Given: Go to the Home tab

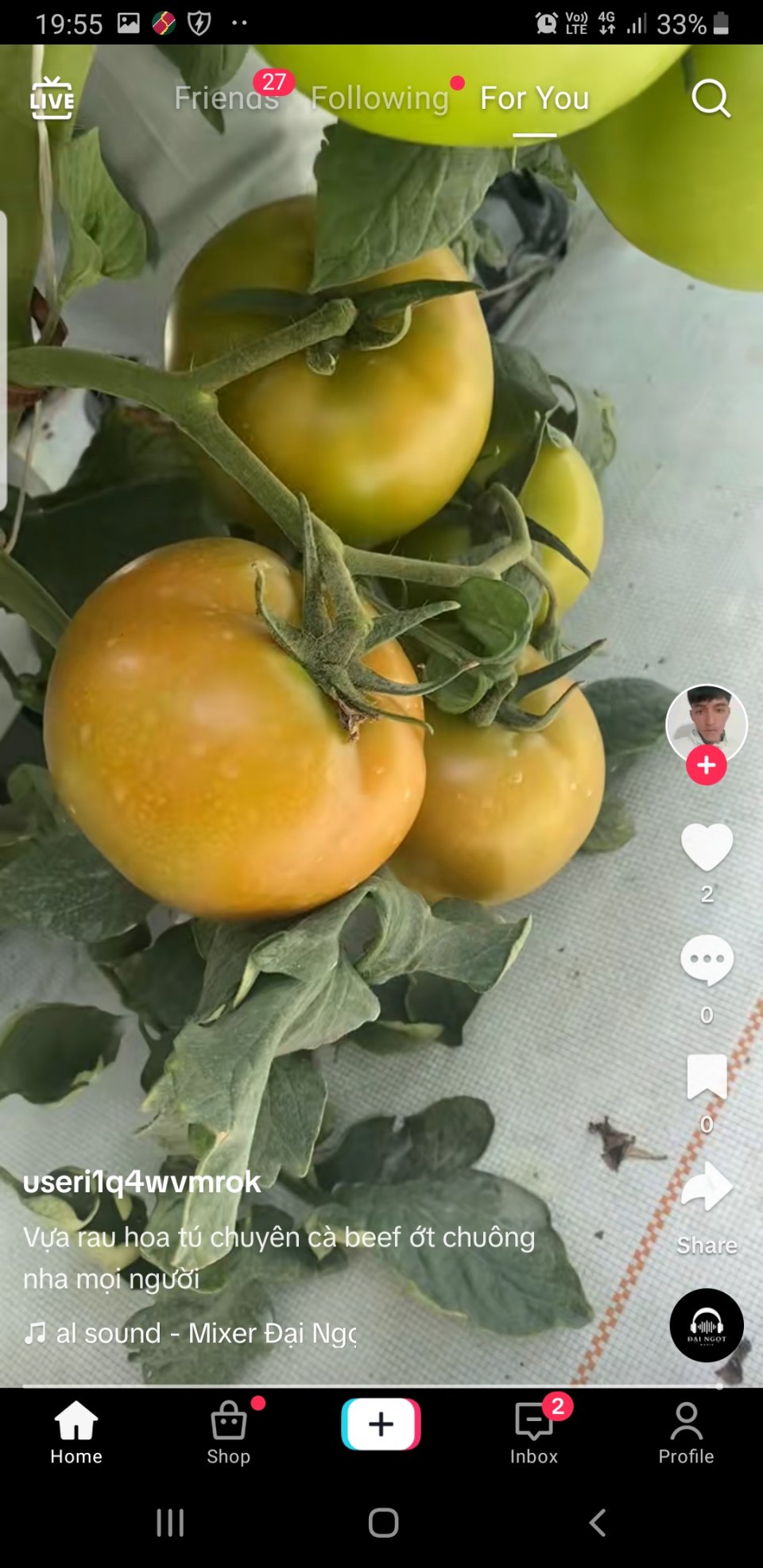Looking at the screenshot, I should click(x=76, y=1431).
